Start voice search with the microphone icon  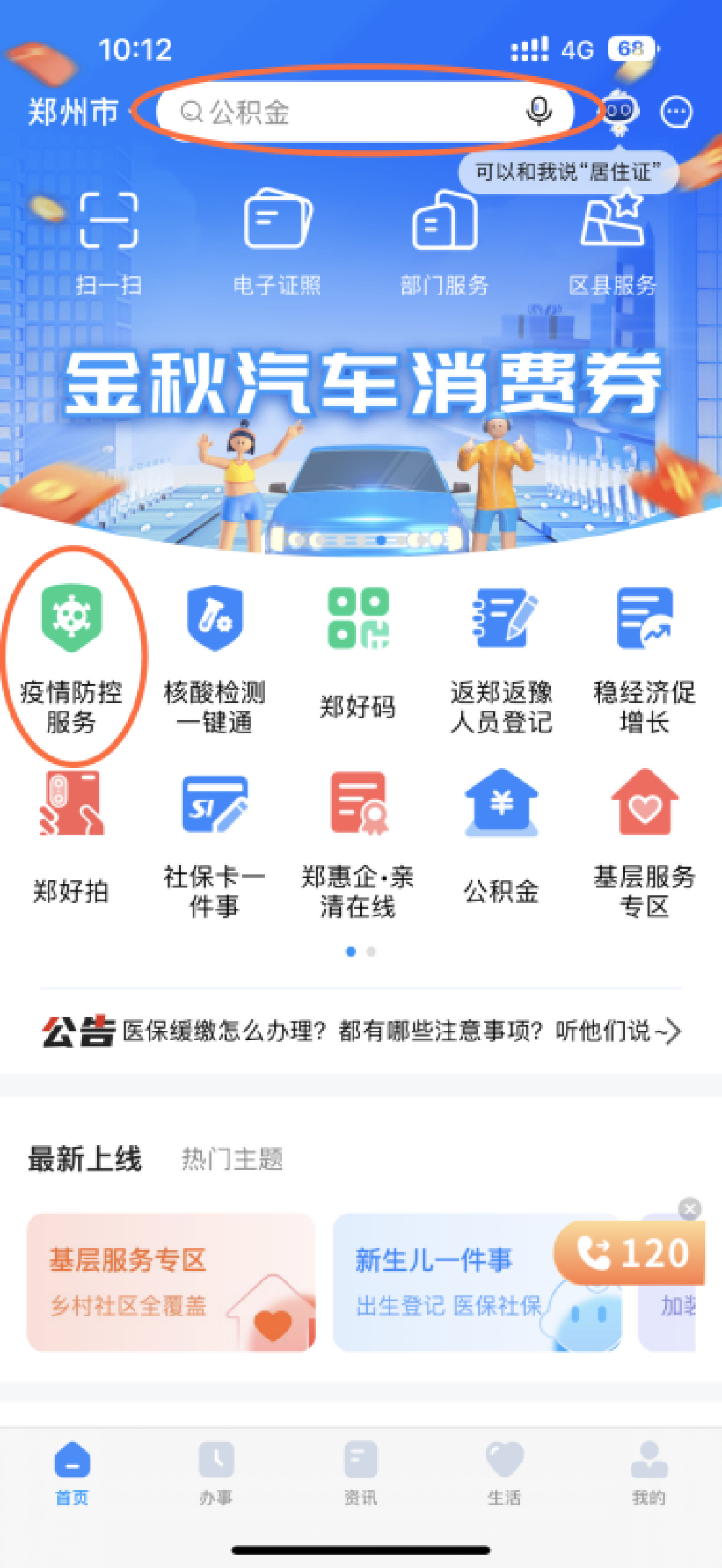[538, 111]
